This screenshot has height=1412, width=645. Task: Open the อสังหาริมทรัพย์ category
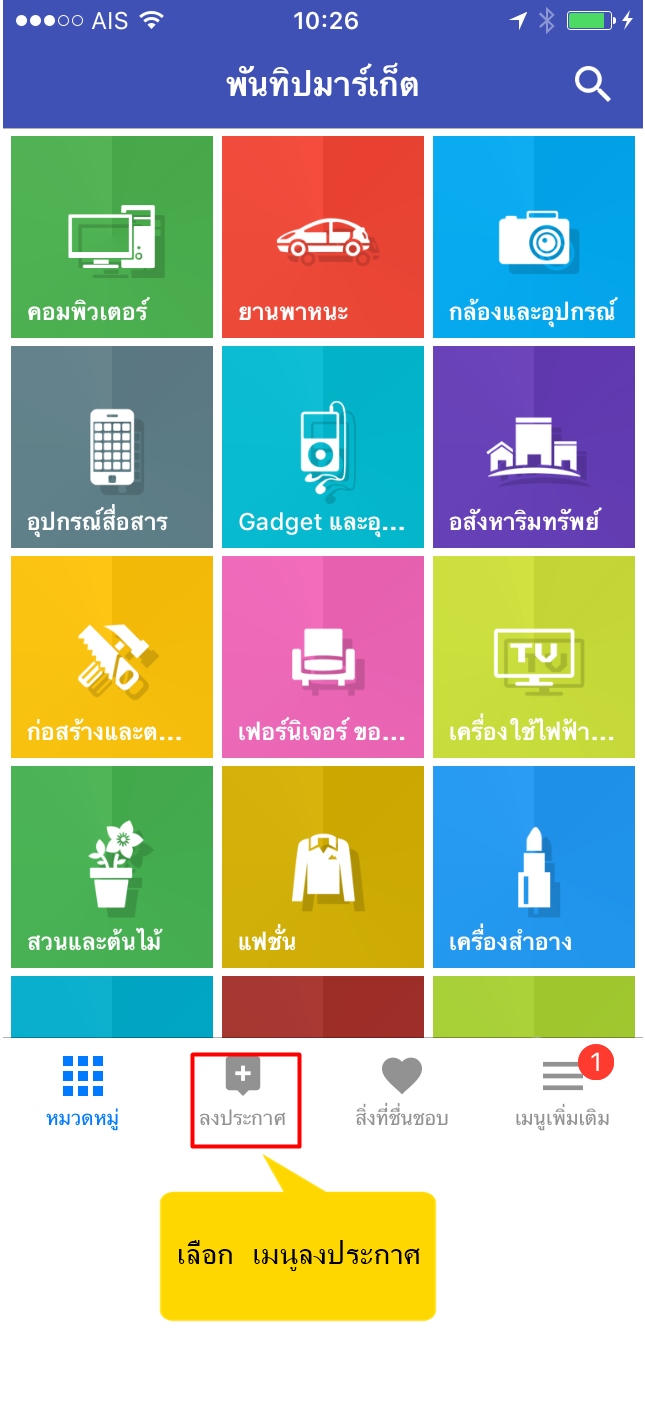(x=534, y=447)
